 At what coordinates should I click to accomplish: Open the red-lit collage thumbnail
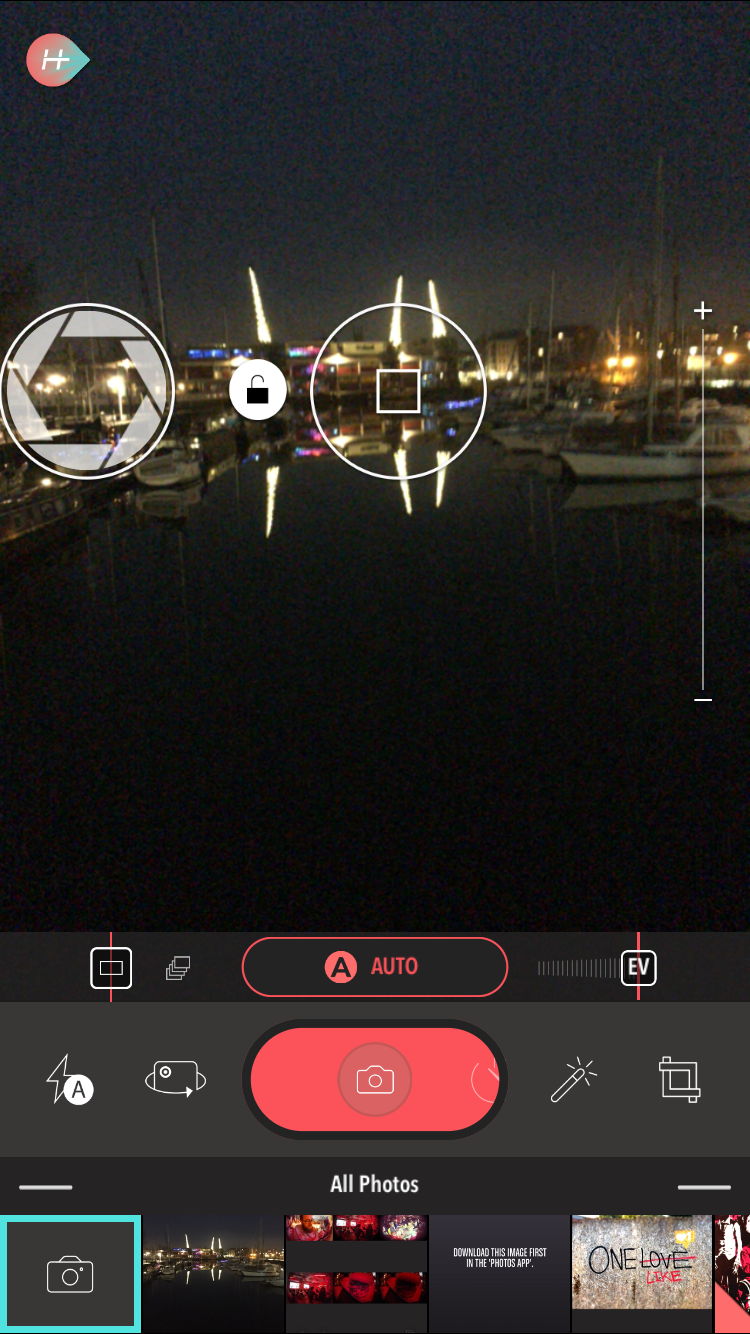coord(356,1275)
